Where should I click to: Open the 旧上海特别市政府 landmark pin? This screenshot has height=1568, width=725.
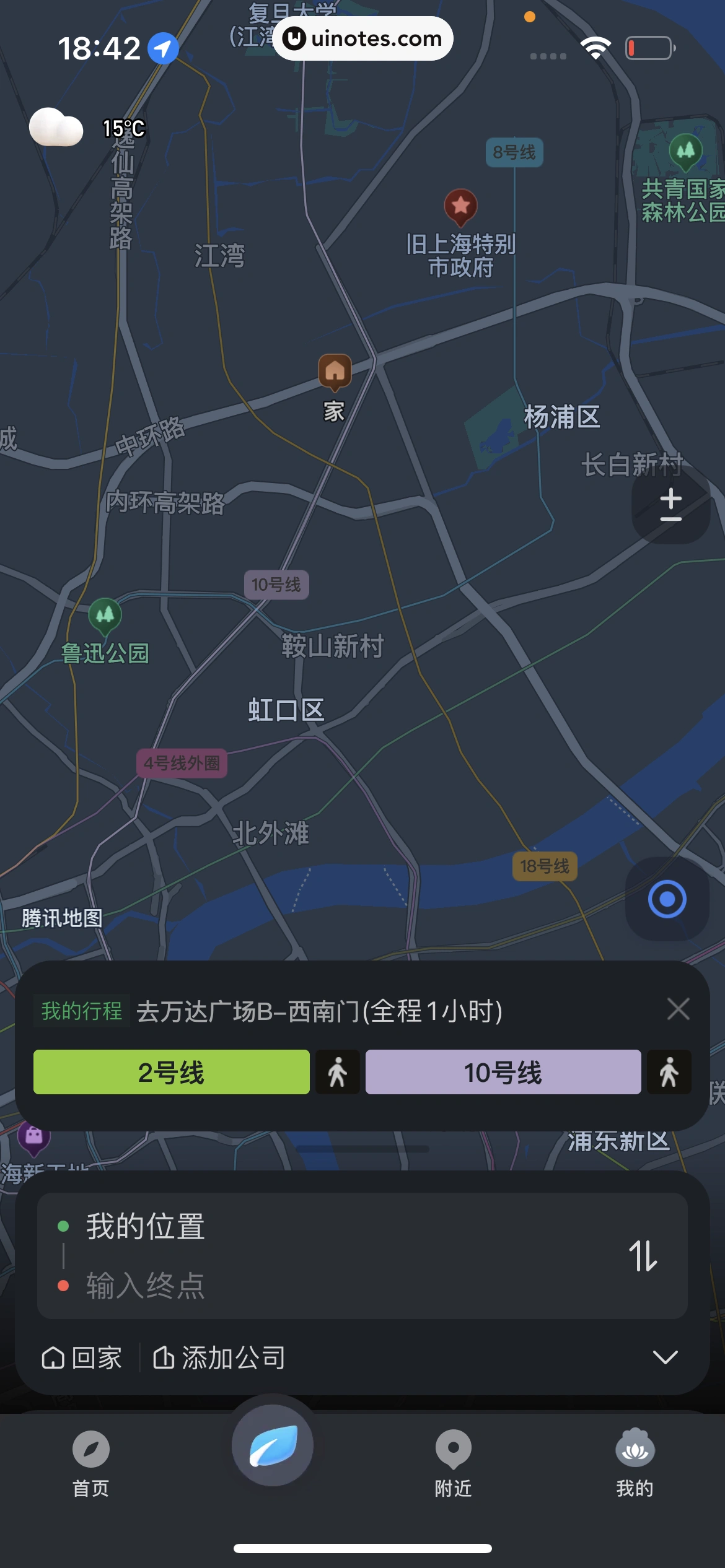460,207
